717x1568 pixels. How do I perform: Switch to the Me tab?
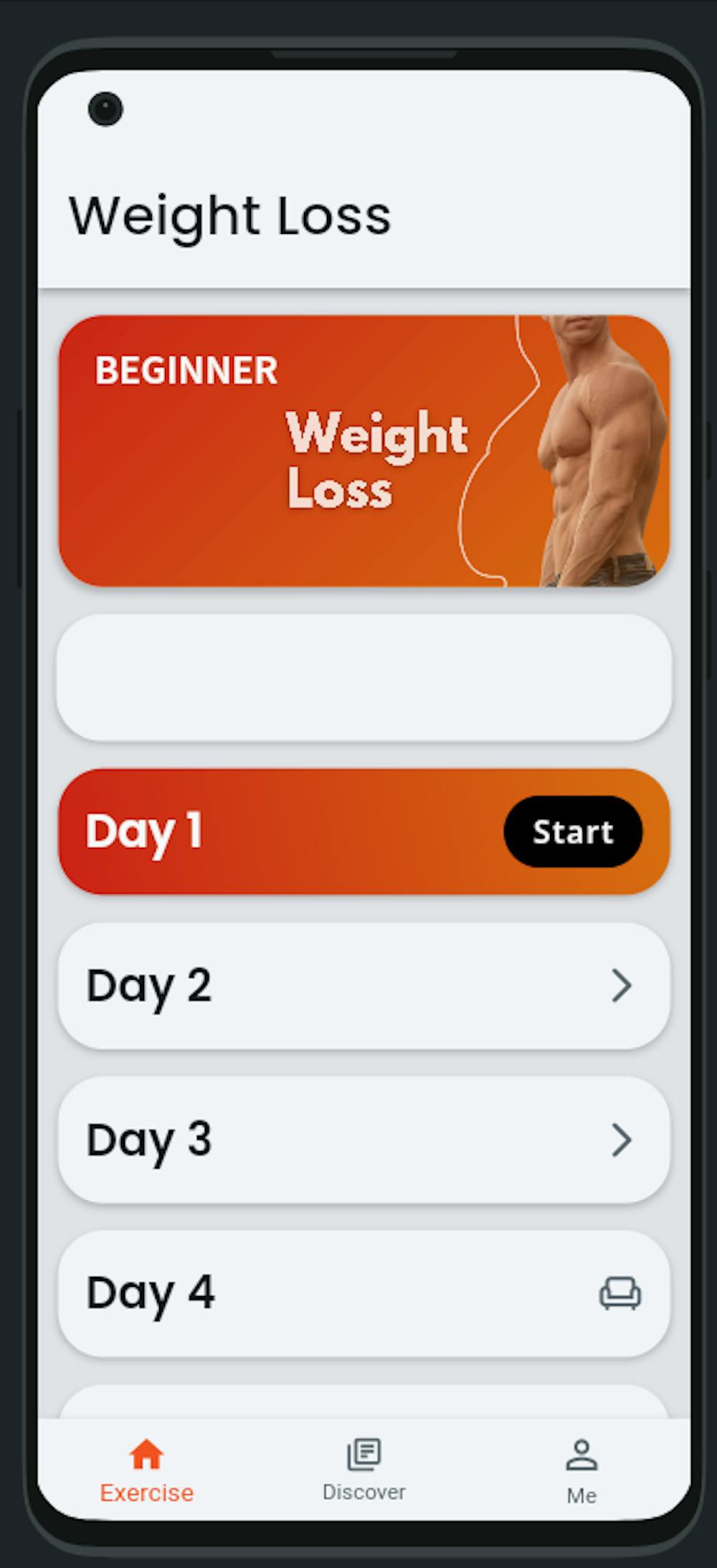[x=581, y=1471]
